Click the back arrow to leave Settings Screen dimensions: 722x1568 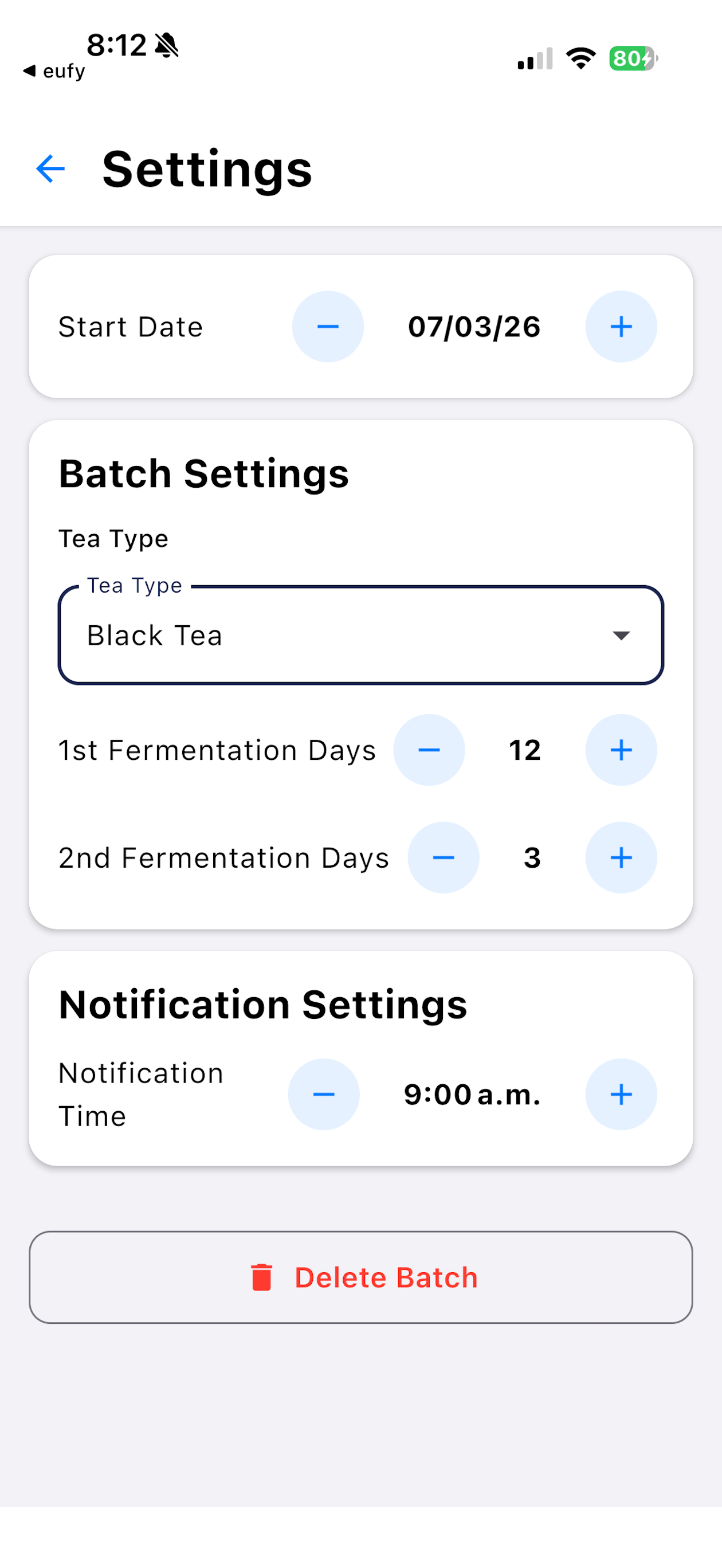[50, 168]
